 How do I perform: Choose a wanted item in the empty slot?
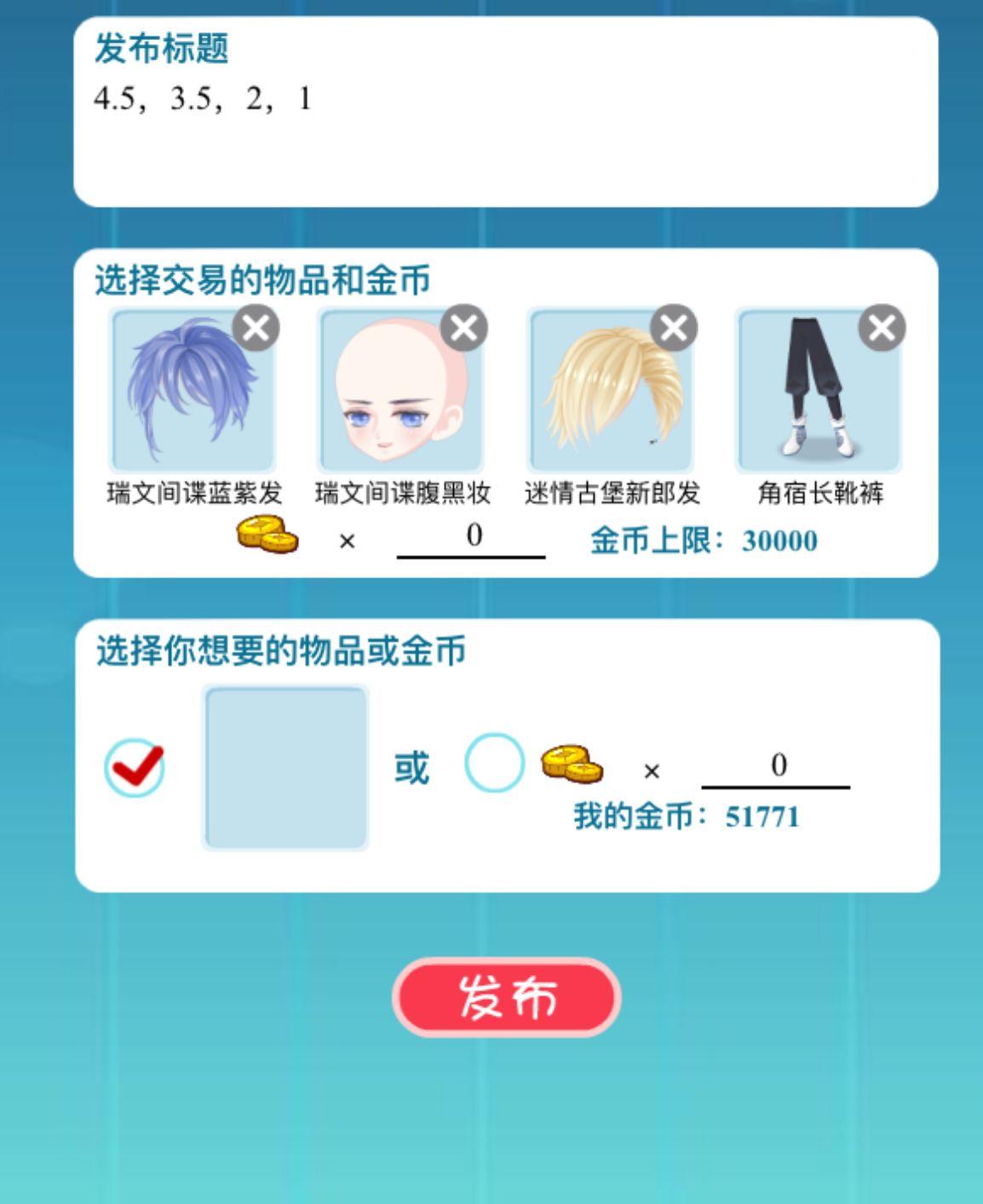pyautogui.click(x=286, y=767)
